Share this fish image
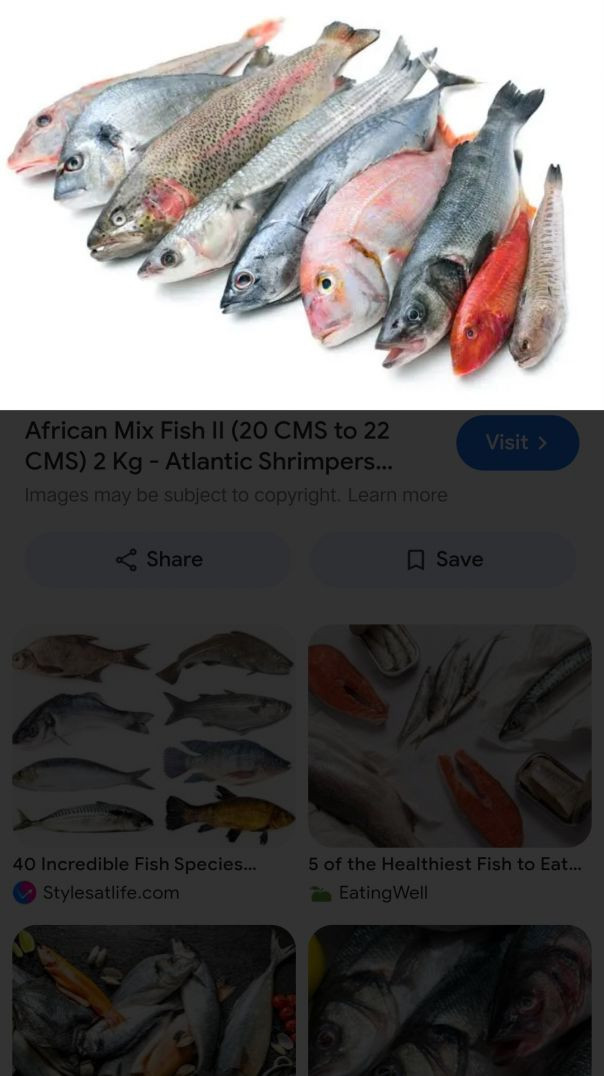 [158, 559]
